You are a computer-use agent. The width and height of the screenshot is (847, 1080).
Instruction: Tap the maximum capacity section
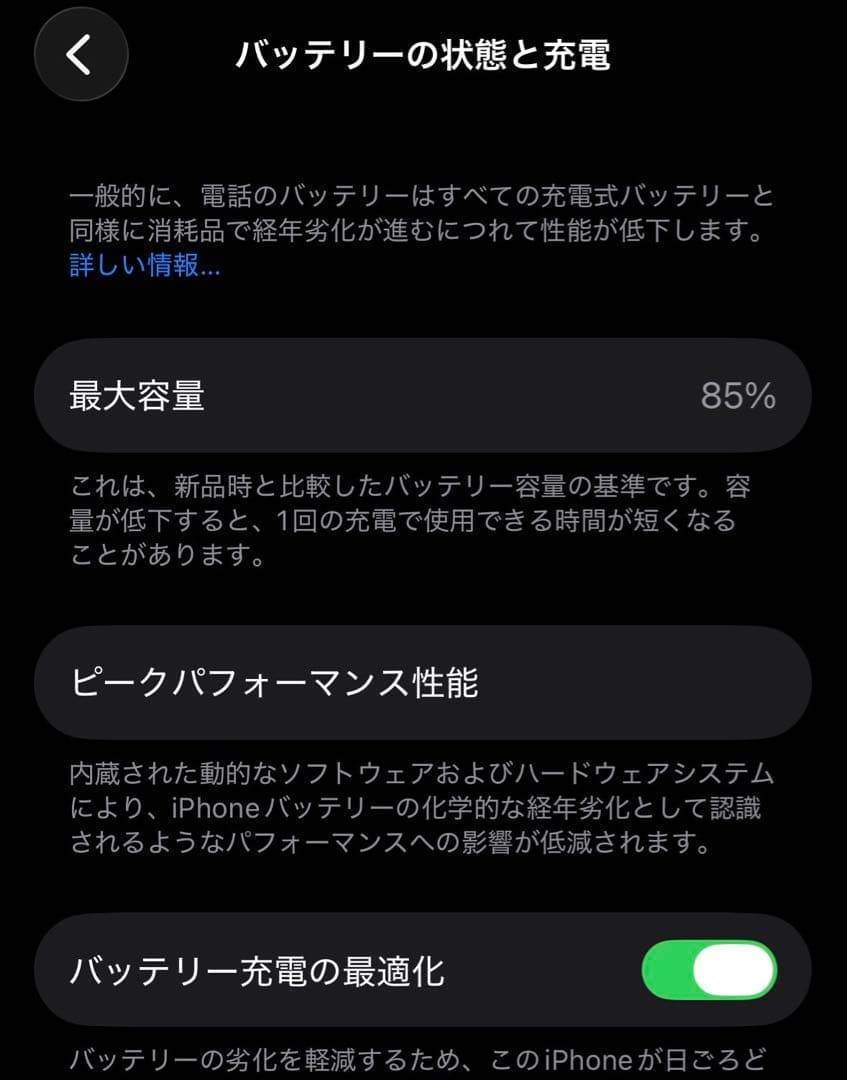point(423,396)
